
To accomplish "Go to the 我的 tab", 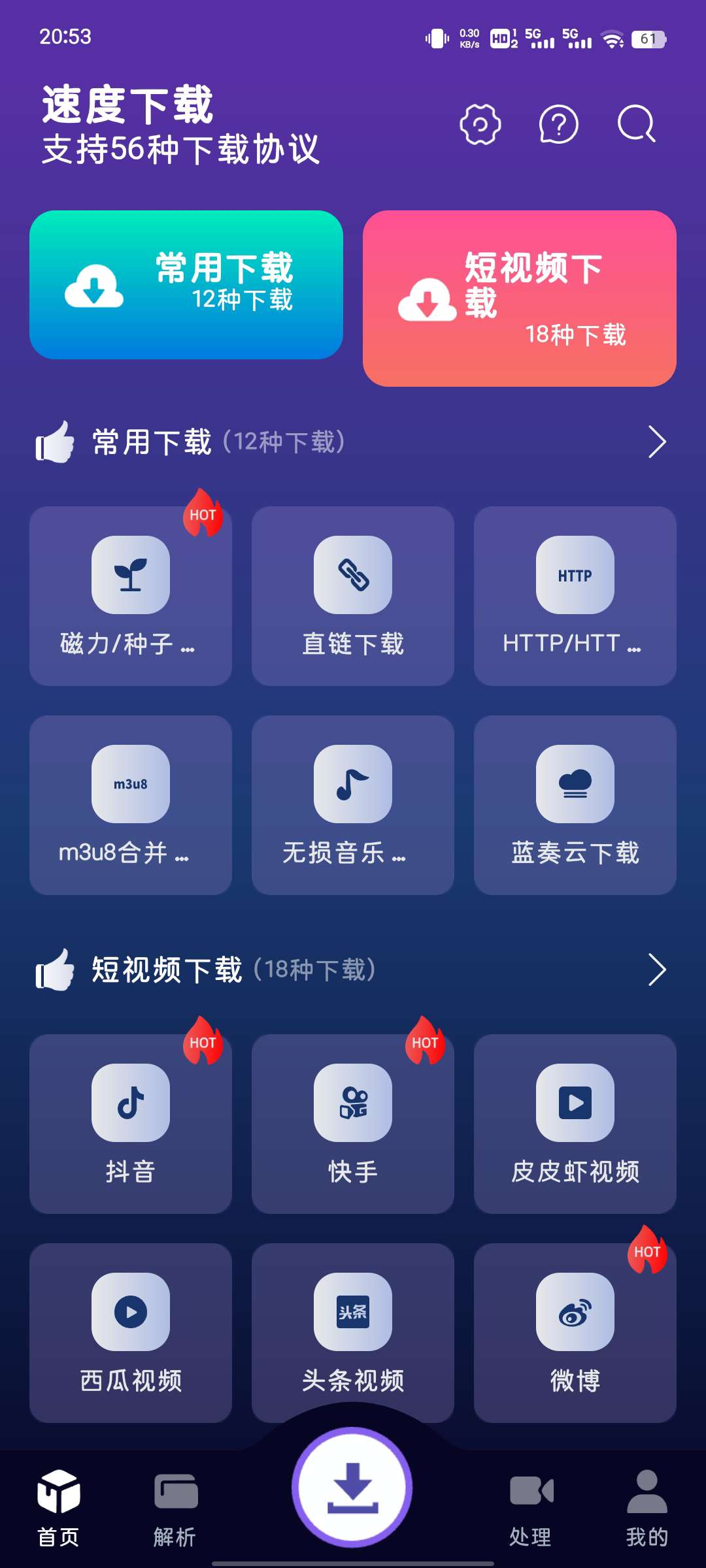I will [647, 1511].
